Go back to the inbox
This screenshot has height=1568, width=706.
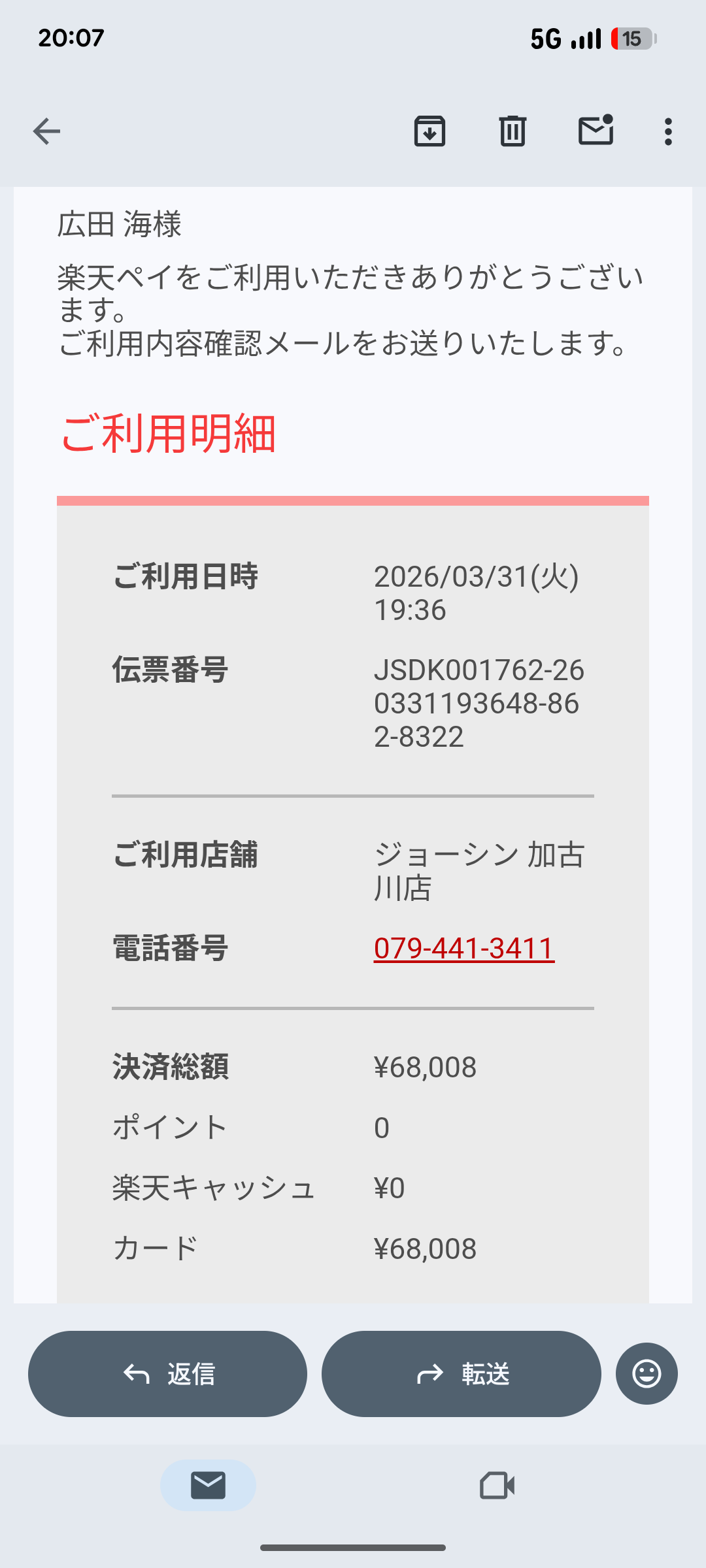coord(46,131)
